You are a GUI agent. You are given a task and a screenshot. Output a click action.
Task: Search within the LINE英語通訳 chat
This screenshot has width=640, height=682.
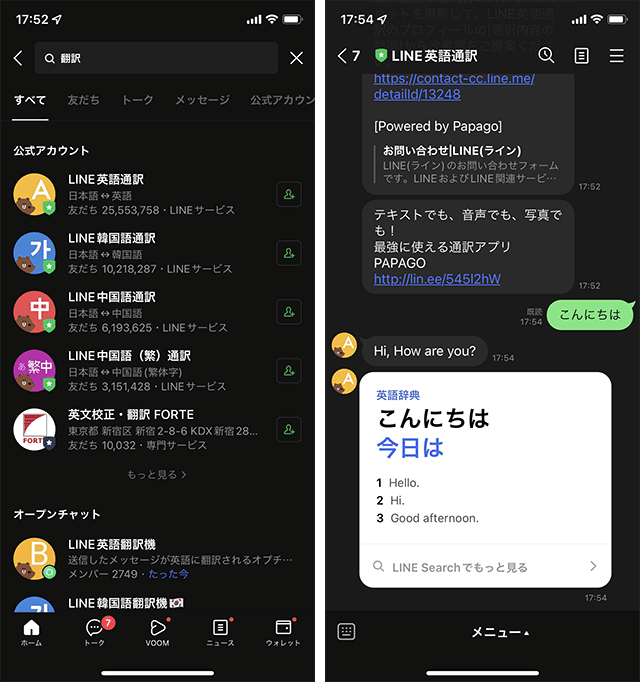coord(546,56)
